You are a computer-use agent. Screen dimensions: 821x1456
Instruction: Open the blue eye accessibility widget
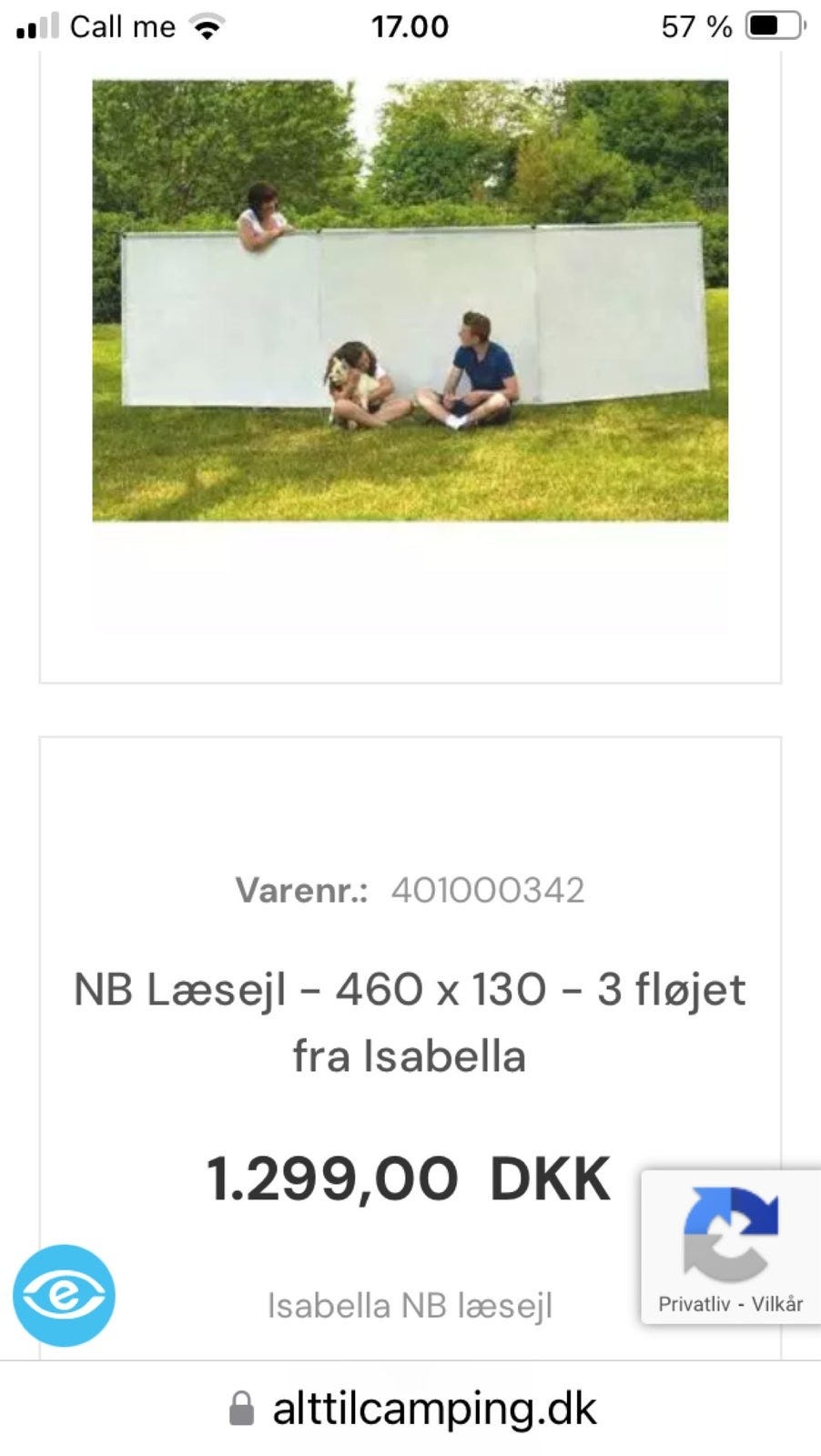click(64, 1295)
